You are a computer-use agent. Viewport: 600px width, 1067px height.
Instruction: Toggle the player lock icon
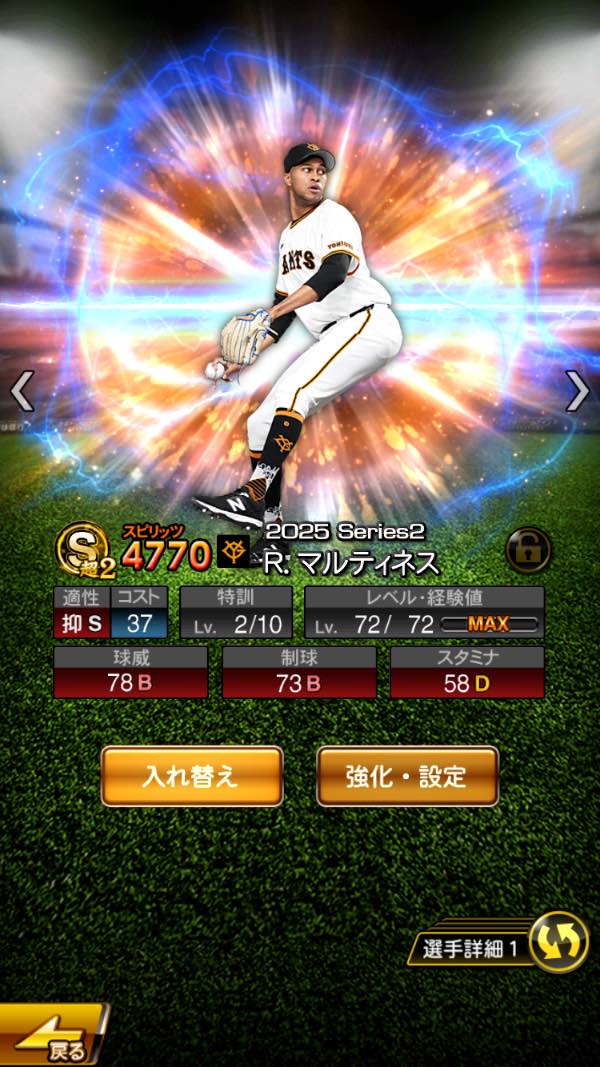coord(528,550)
